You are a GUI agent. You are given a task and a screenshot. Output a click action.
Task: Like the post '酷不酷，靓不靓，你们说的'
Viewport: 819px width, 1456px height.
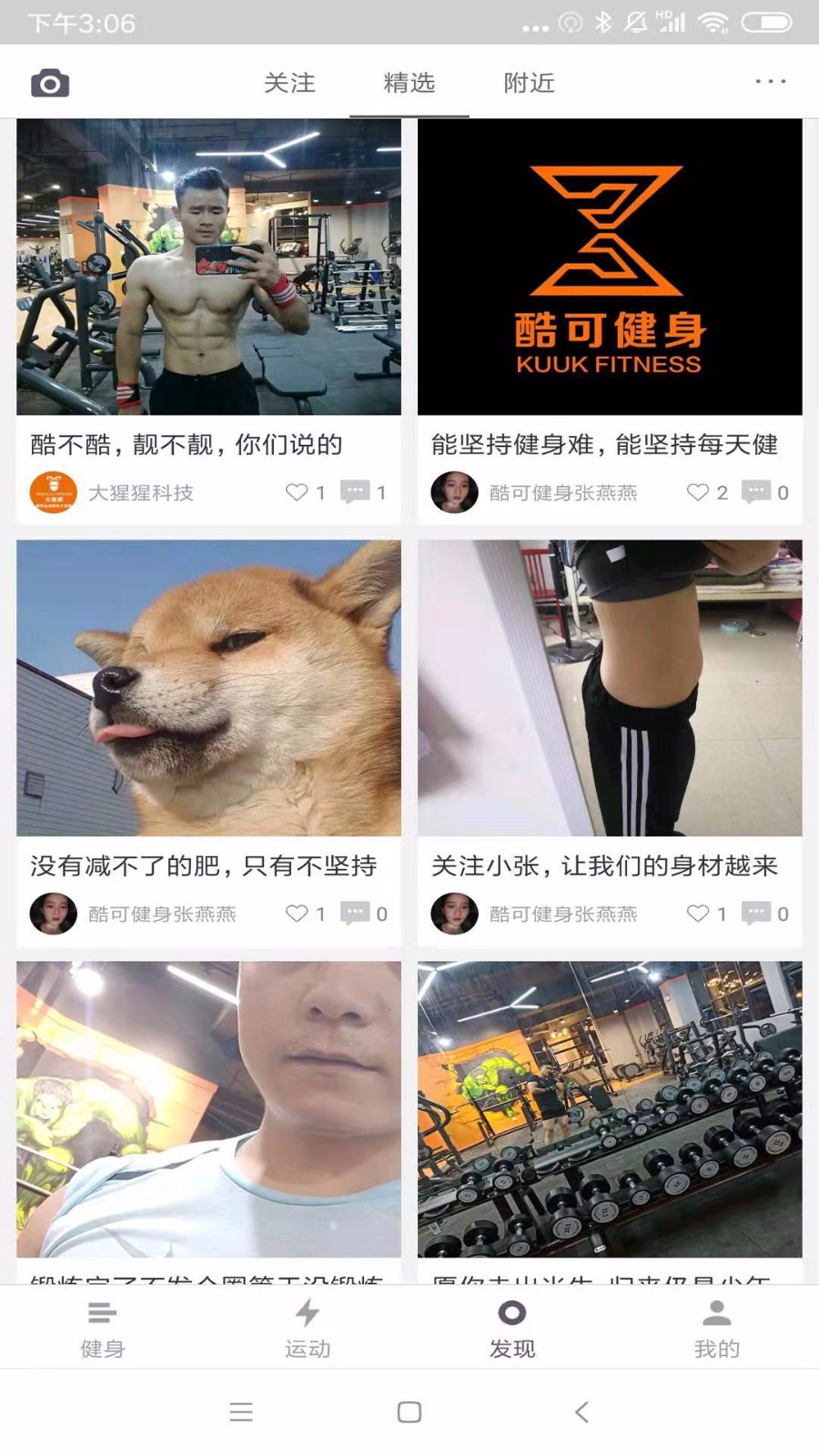pyautogui.click(x=296, y=492)
